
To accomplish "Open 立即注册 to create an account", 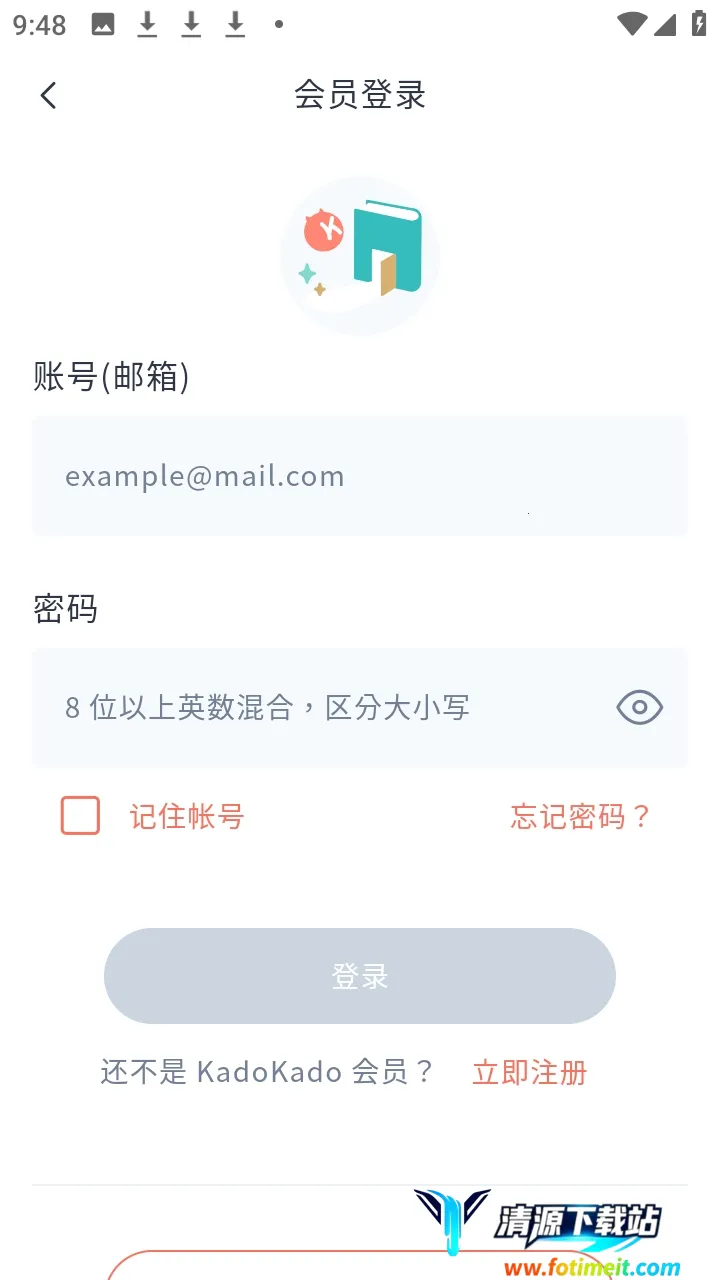I will (x=529, y=1073).
